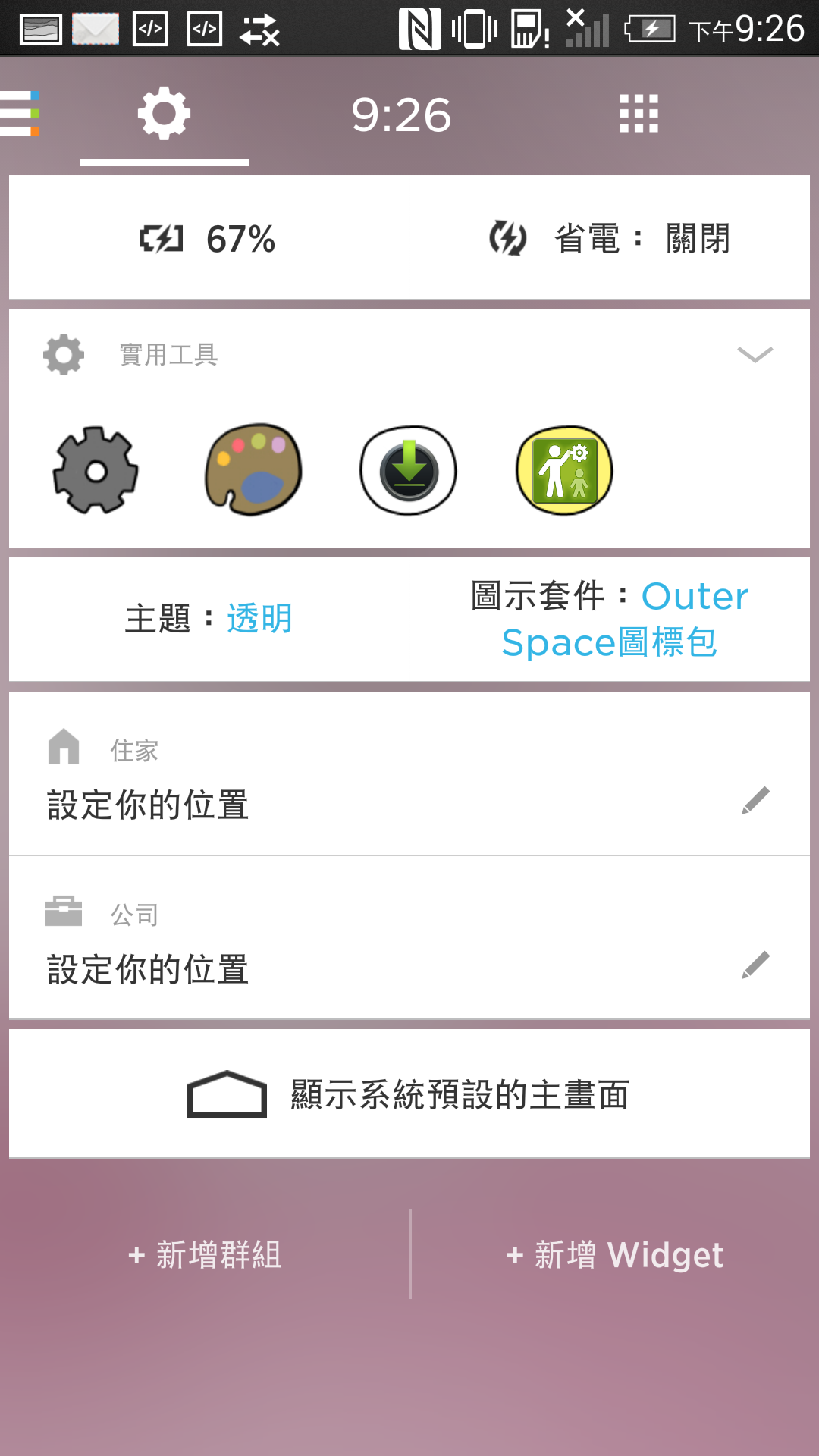Edit home (住家) location
This screenshot has height=1456, width=819.
(x=755, y=801)
